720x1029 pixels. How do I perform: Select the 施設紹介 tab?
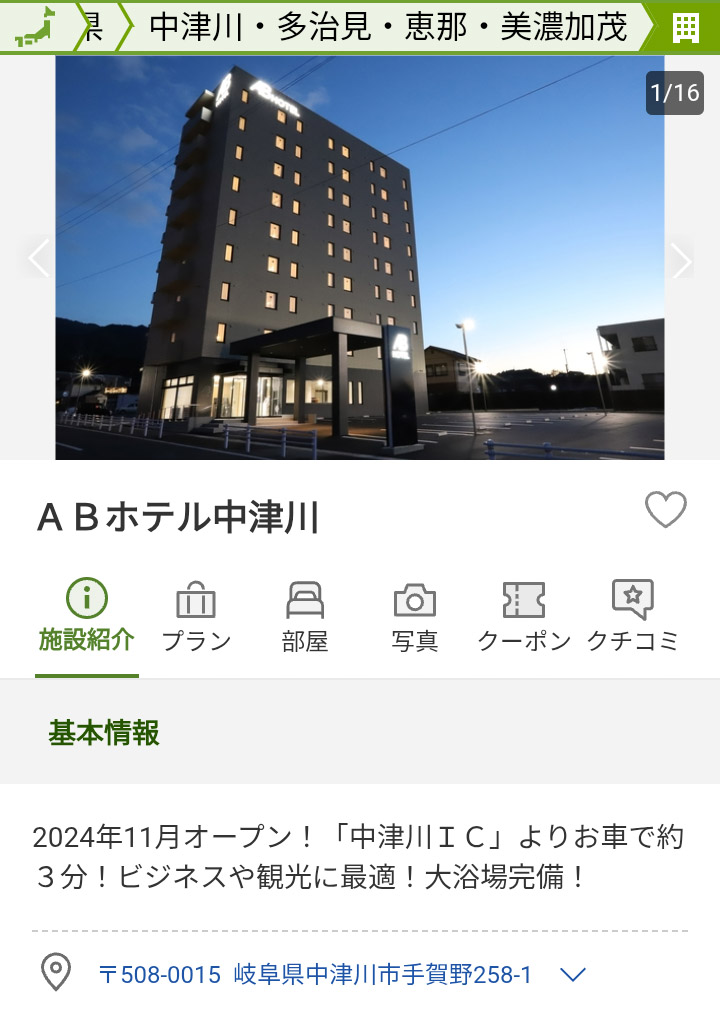pyautogui.click(x=87, y=616)
